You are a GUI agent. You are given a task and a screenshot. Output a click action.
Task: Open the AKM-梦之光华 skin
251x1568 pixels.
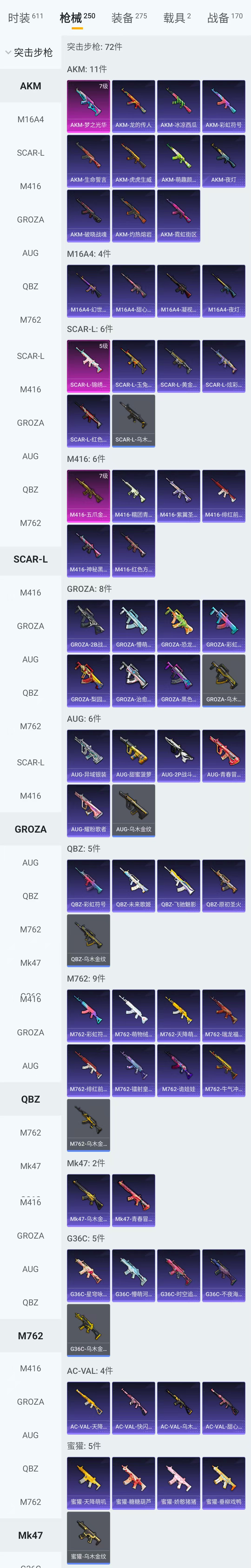[x=88, y=106]
